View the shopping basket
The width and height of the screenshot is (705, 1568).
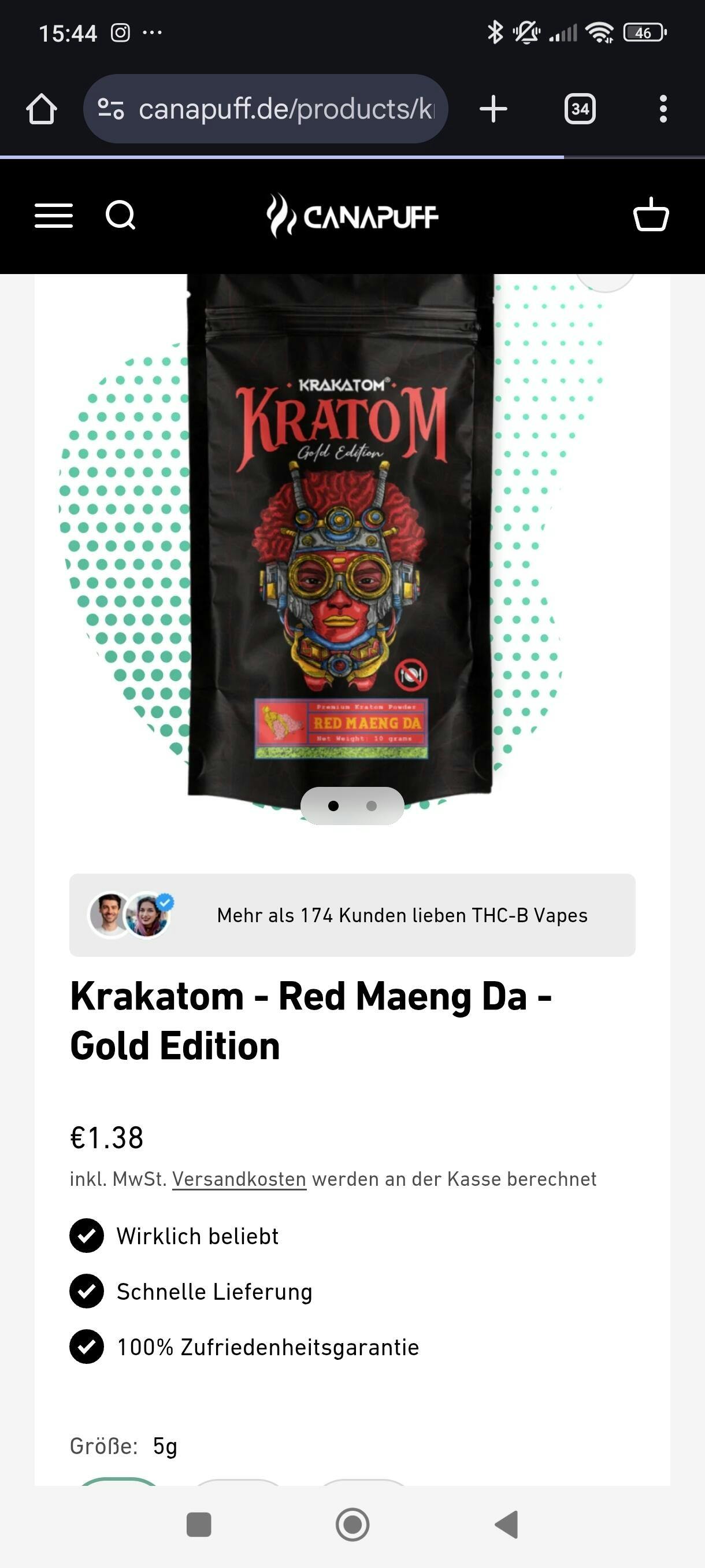[x=651, y=215]
